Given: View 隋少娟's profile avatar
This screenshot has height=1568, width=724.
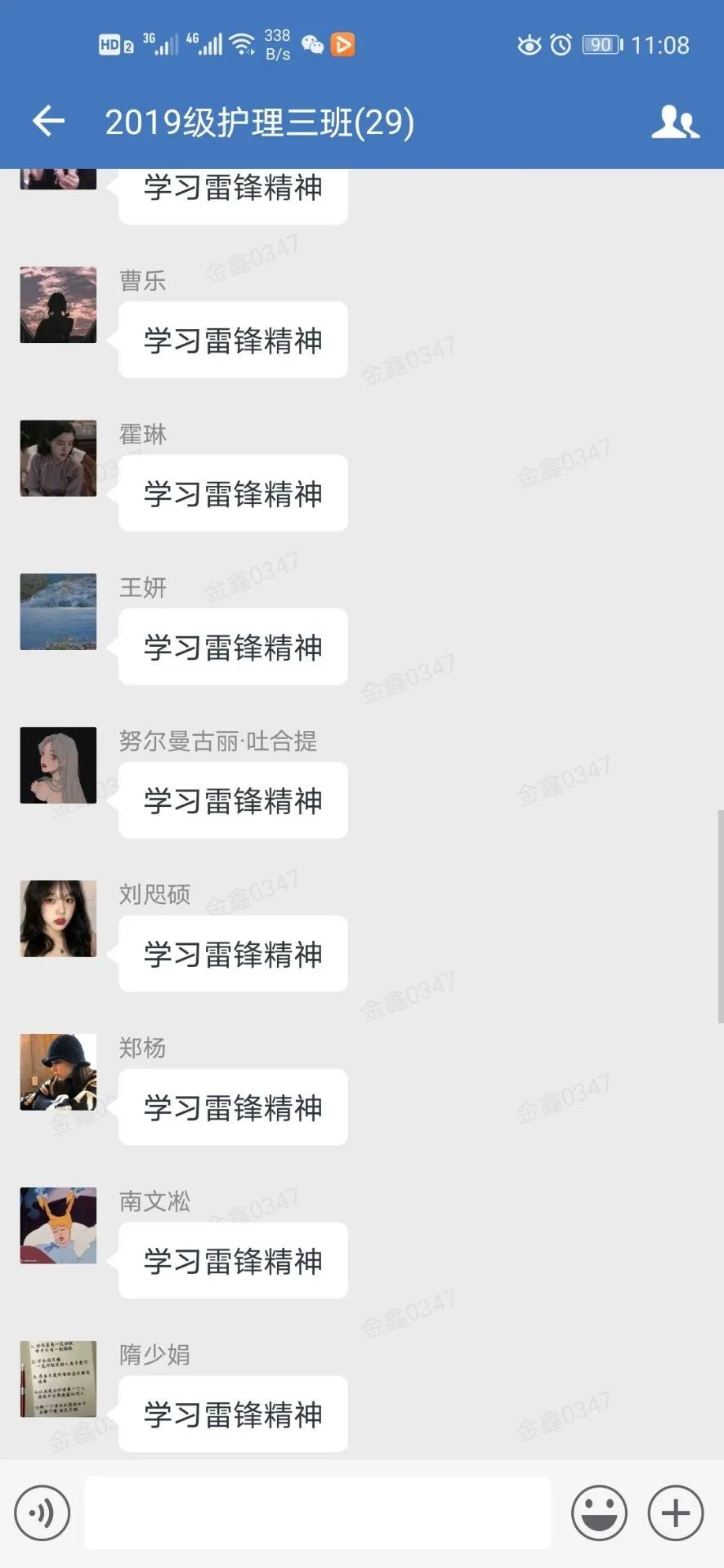Looking at the screenshot, I should point(58,1379).
